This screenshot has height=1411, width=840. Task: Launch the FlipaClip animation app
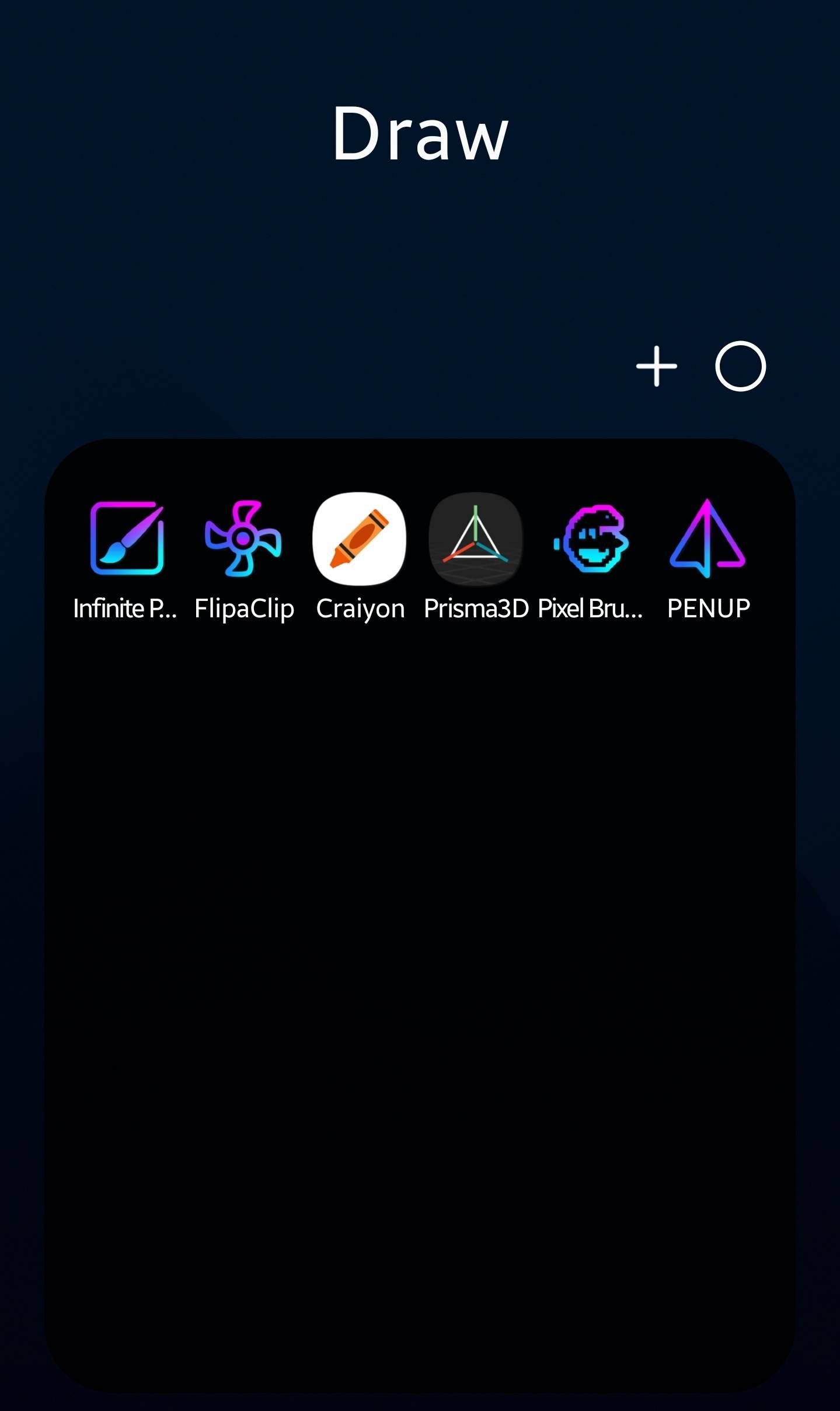(x=244, y=537)
